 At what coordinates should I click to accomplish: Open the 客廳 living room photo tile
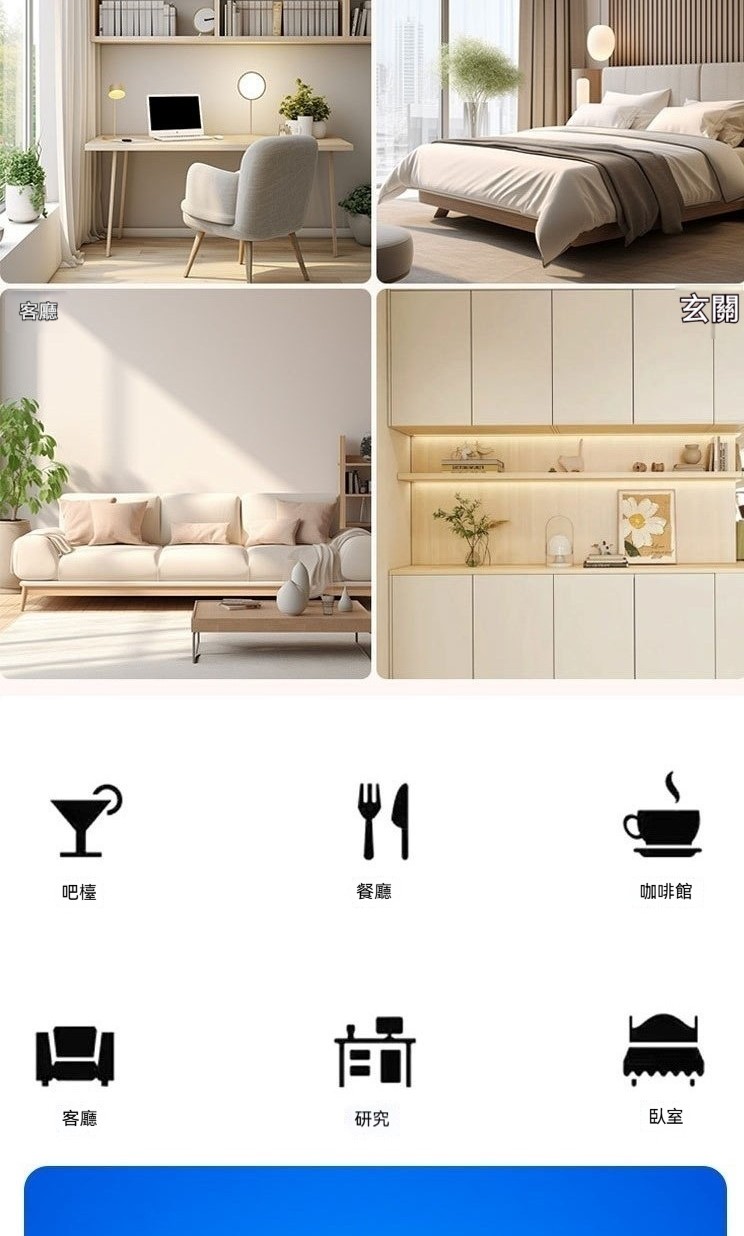(186, 484)
